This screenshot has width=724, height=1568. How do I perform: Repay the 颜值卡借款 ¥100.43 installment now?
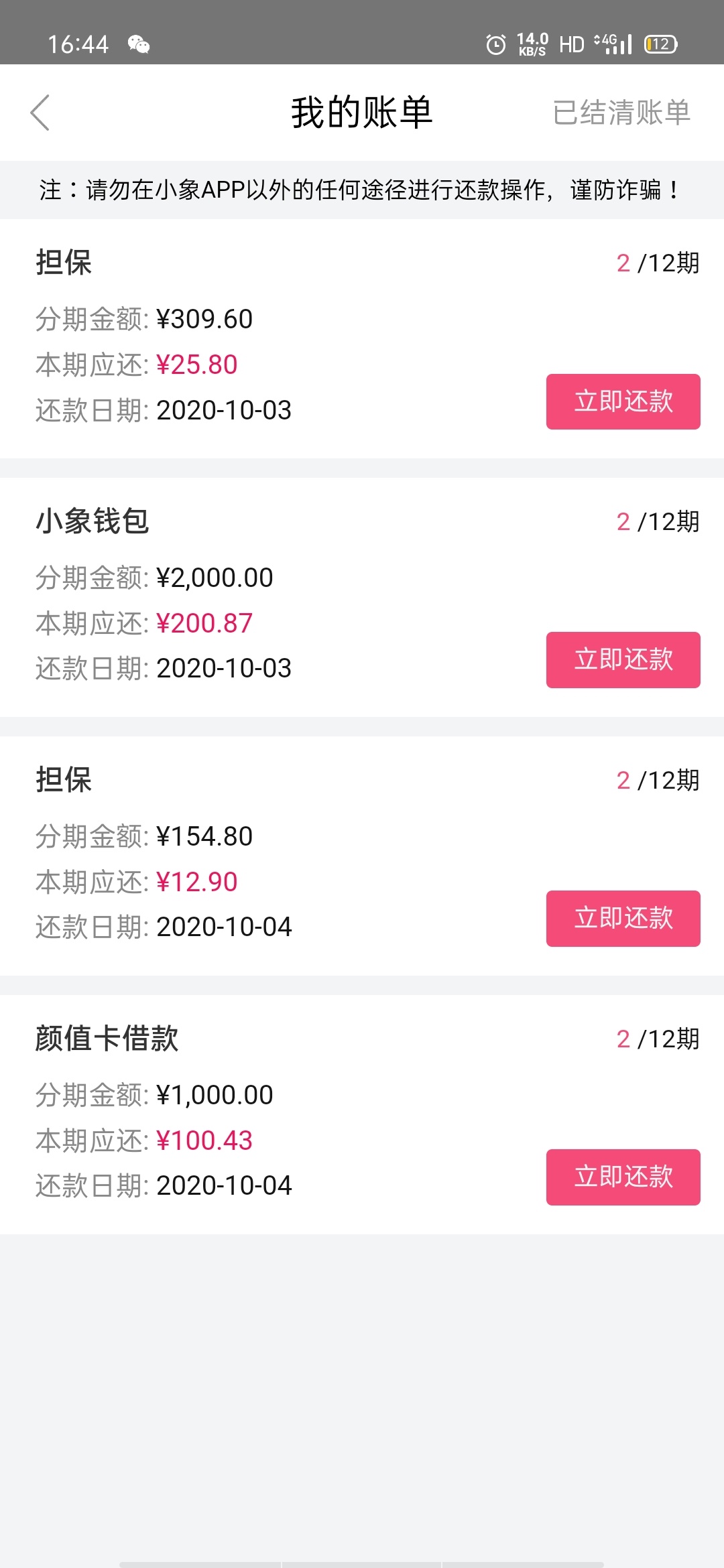pyautogui.click(x=623, y=1177)
